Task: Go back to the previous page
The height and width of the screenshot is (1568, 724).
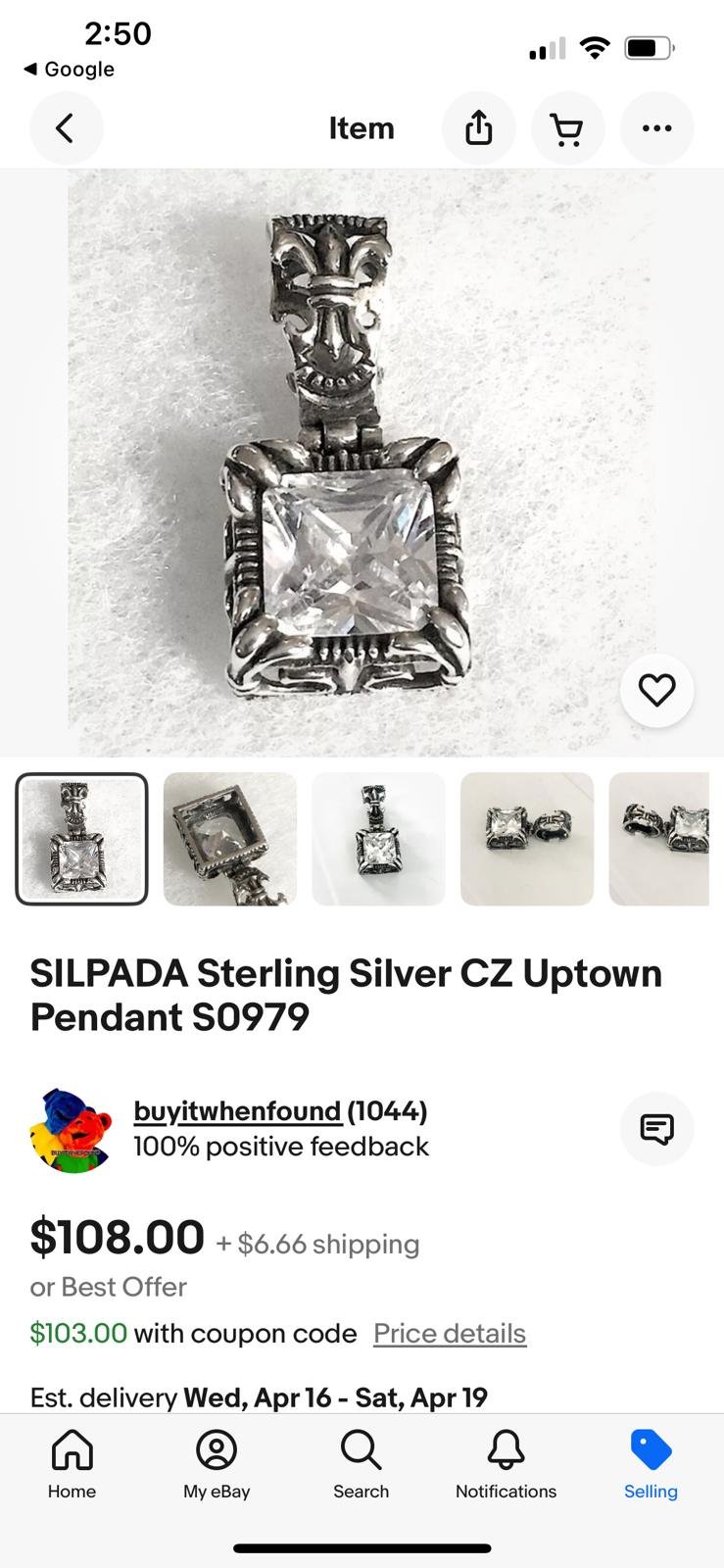Action: pos(66,128)
